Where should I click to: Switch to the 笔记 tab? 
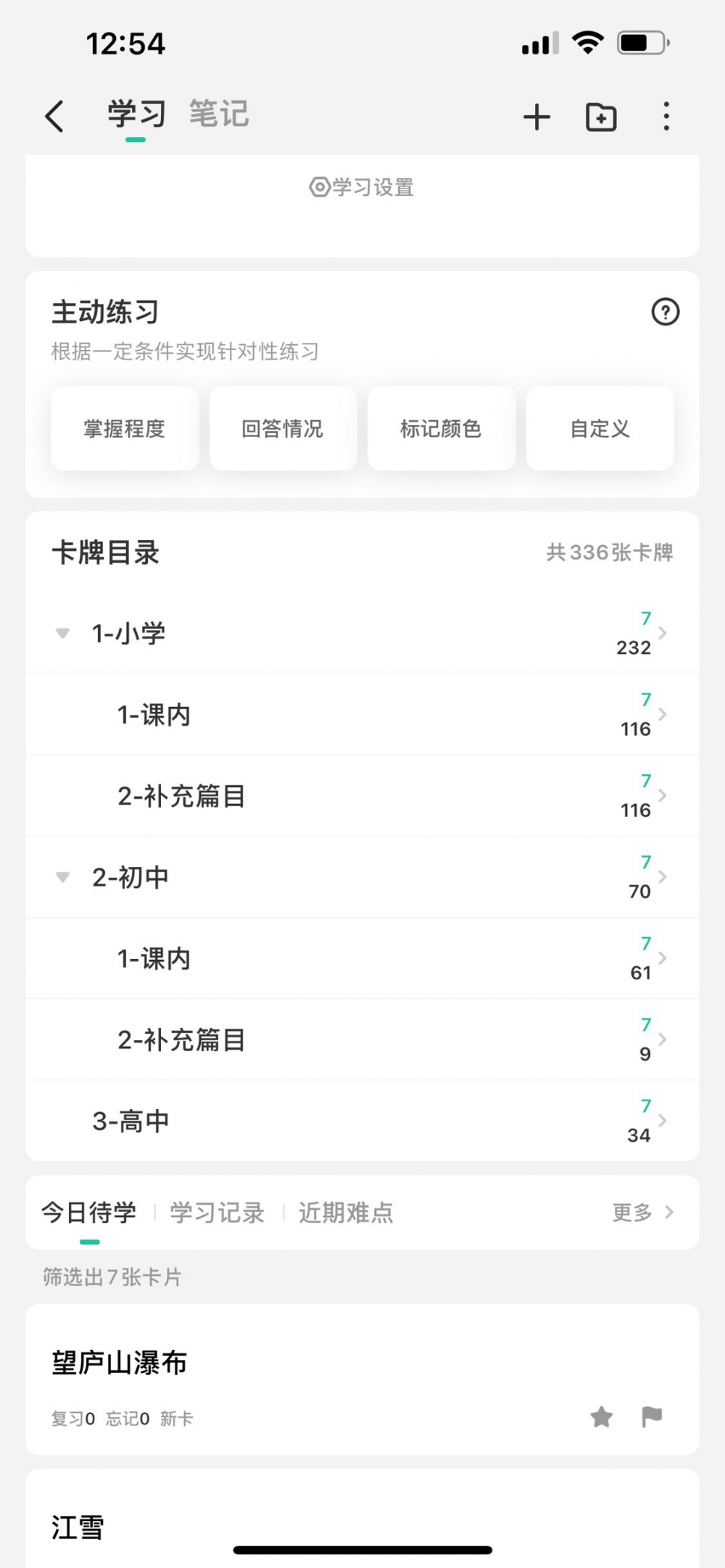[219, 114]
